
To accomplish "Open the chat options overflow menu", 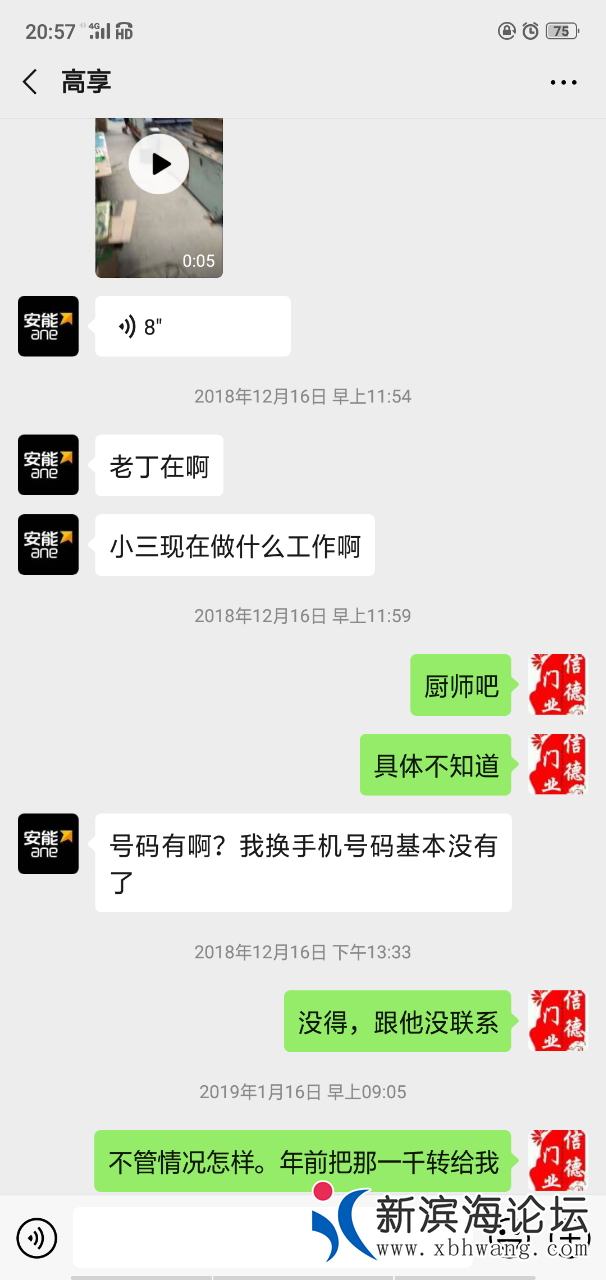I will coord(563,83).
